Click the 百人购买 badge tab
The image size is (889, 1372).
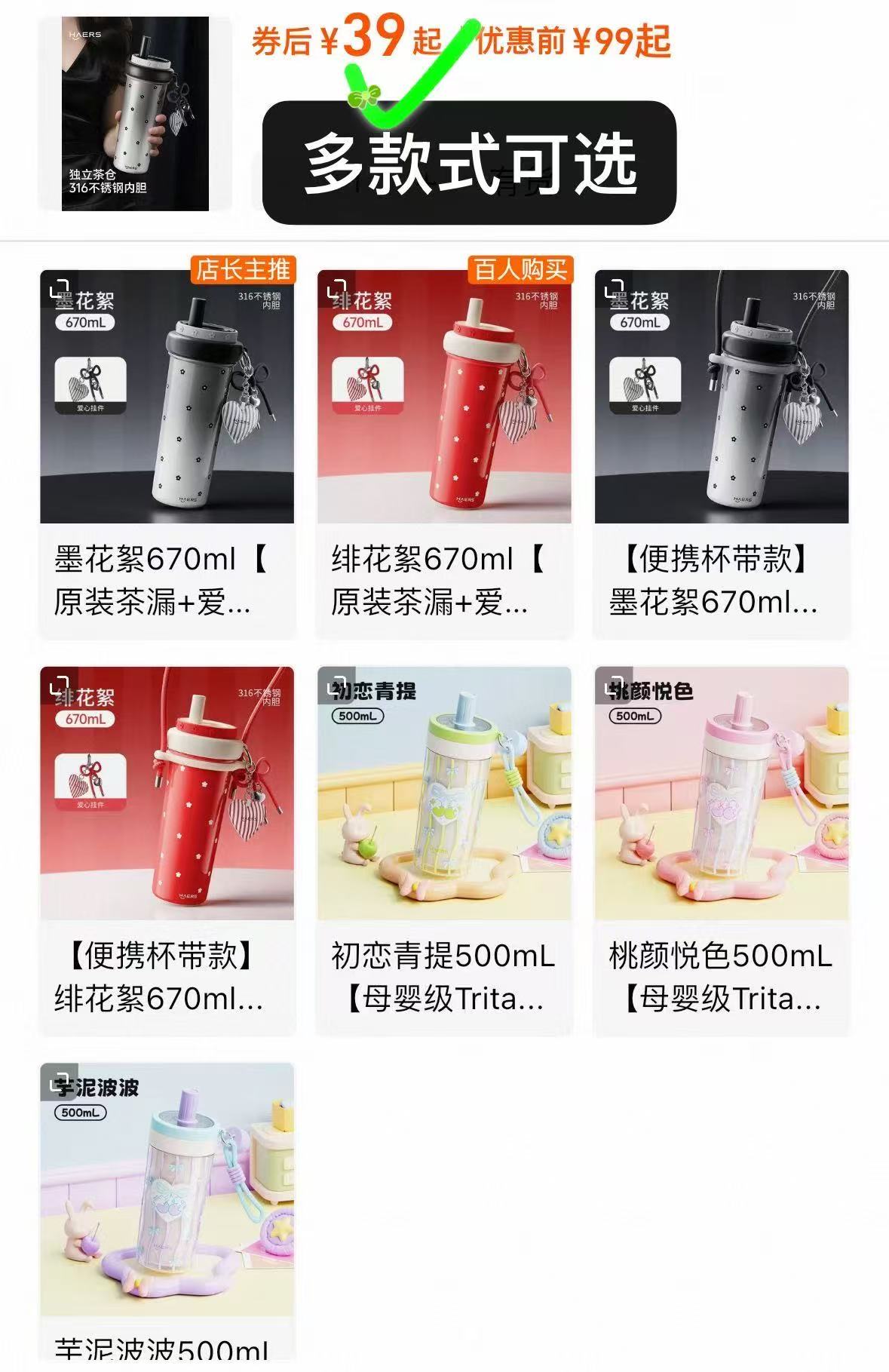click(x=520, y=268)
